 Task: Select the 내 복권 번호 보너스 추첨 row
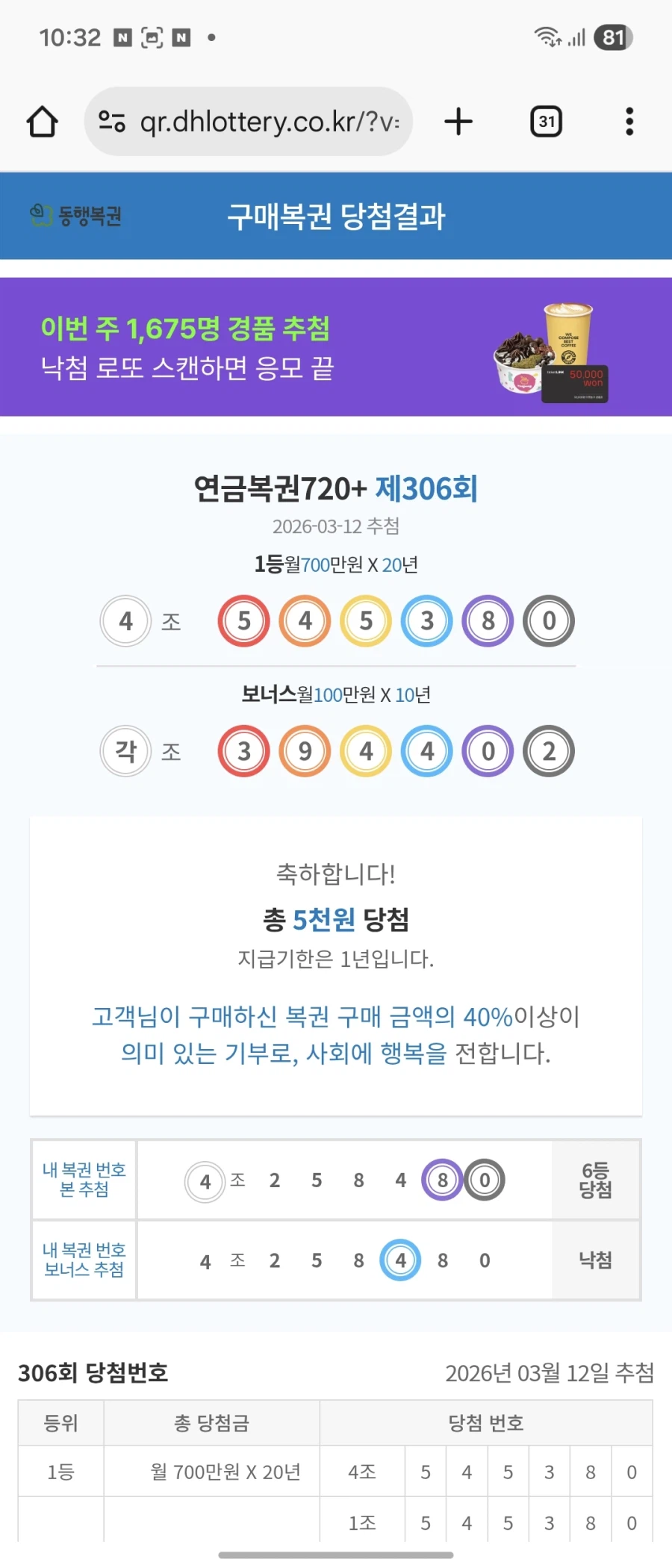coord(83,1260)
